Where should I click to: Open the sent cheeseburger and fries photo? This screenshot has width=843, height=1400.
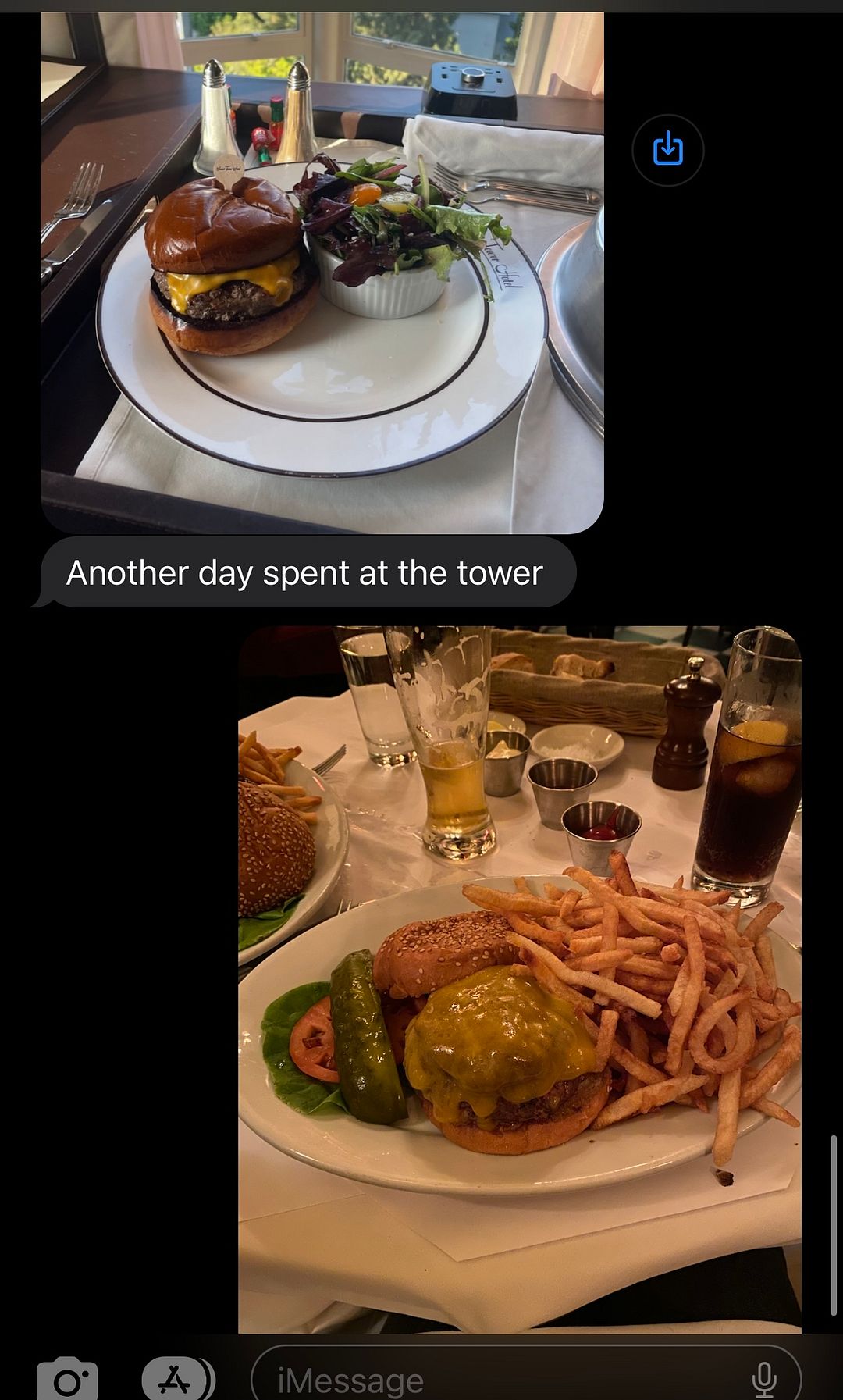pyautogui.click(x=519, y=979)
